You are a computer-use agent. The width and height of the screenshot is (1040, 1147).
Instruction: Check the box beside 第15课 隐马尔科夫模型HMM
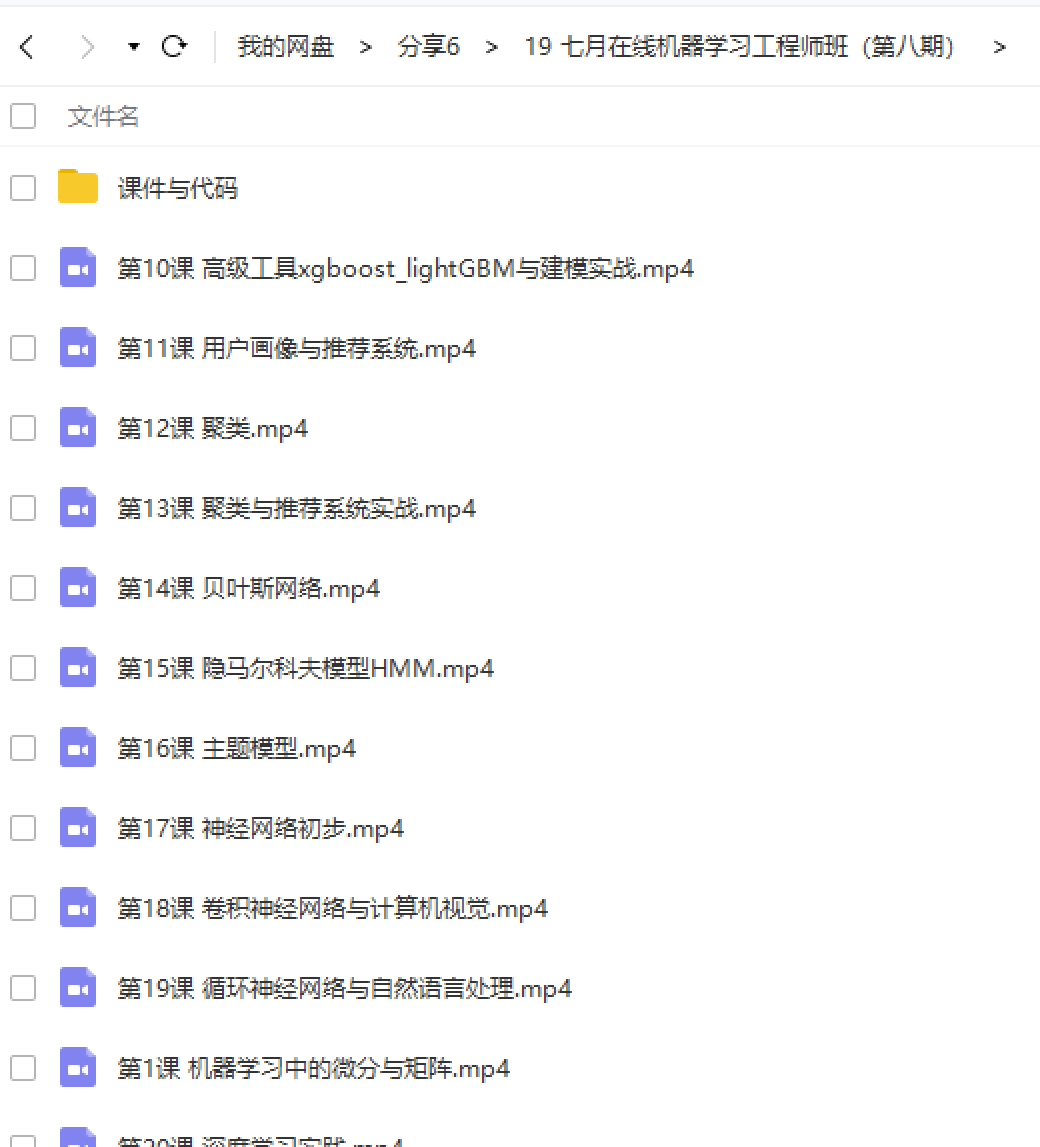click(x=23, y=668)
